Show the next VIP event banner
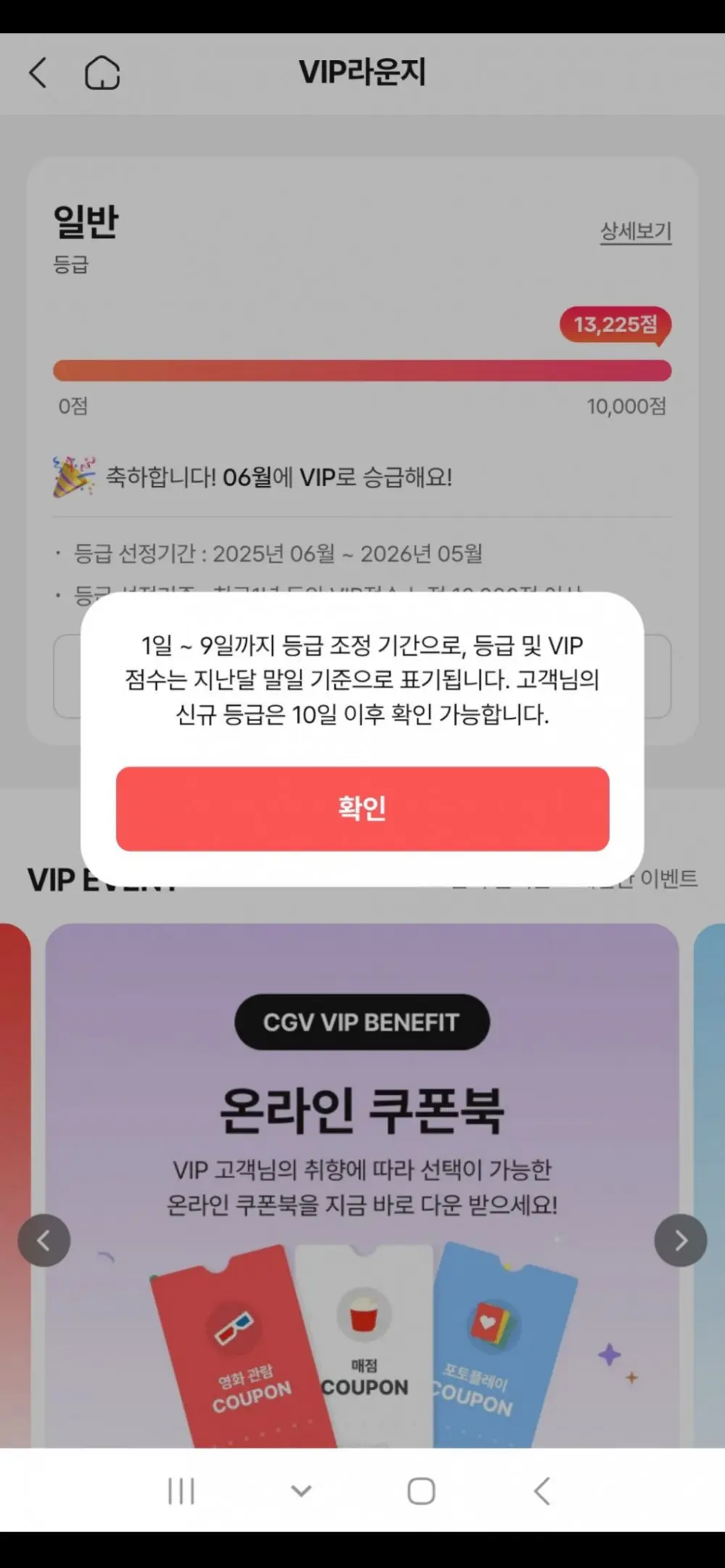 pyautogui.click(x=681, y=1240)
